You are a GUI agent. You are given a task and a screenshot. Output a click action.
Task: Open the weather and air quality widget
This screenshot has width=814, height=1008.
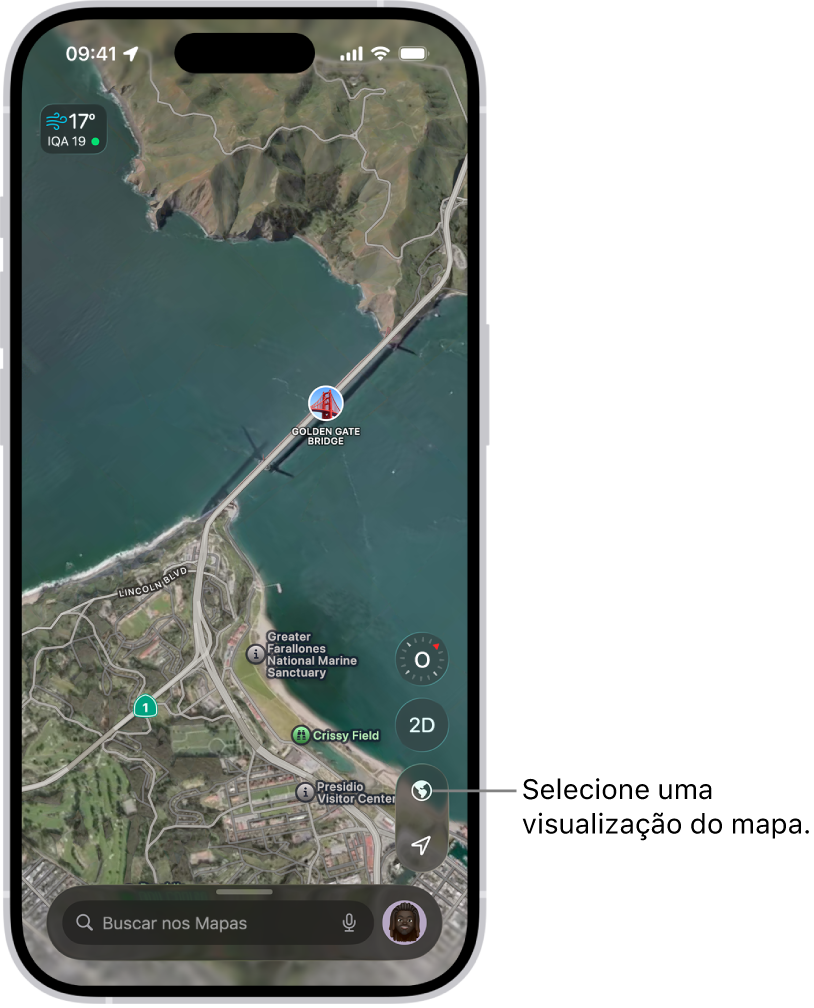[73, 130]
